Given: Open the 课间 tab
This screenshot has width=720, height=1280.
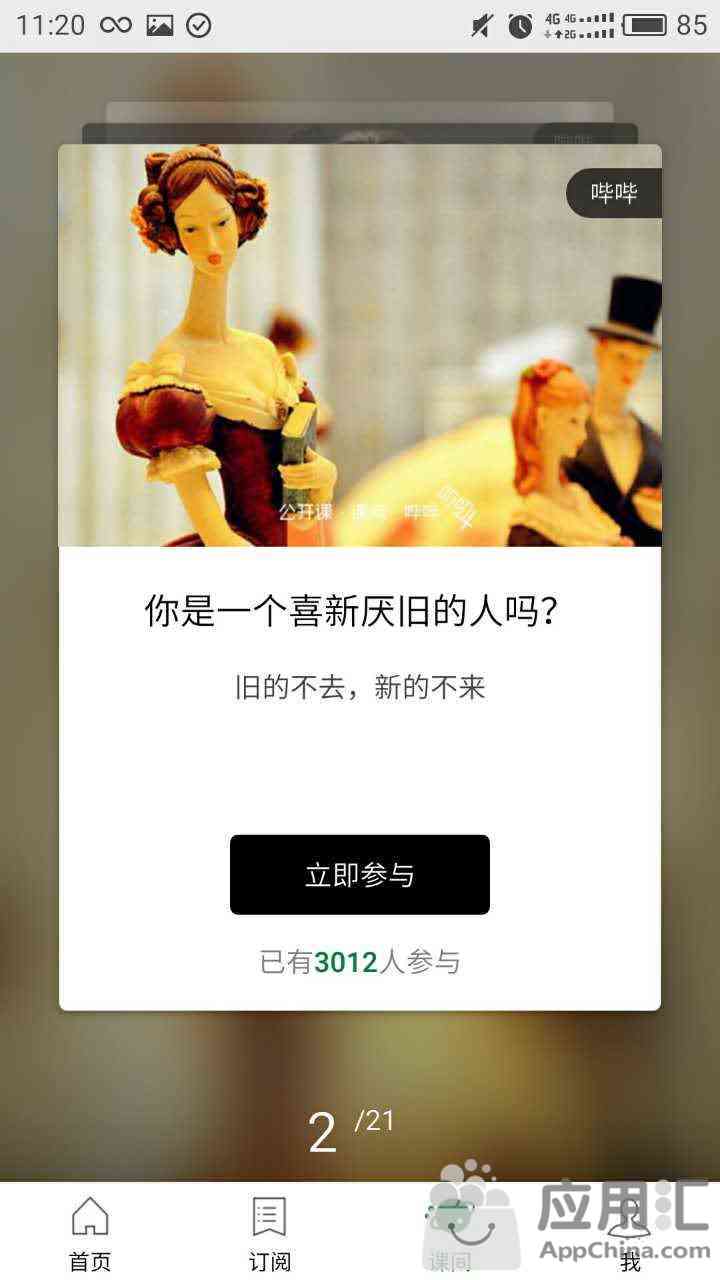Looking at the screenshot, I should pos(449,1234).
